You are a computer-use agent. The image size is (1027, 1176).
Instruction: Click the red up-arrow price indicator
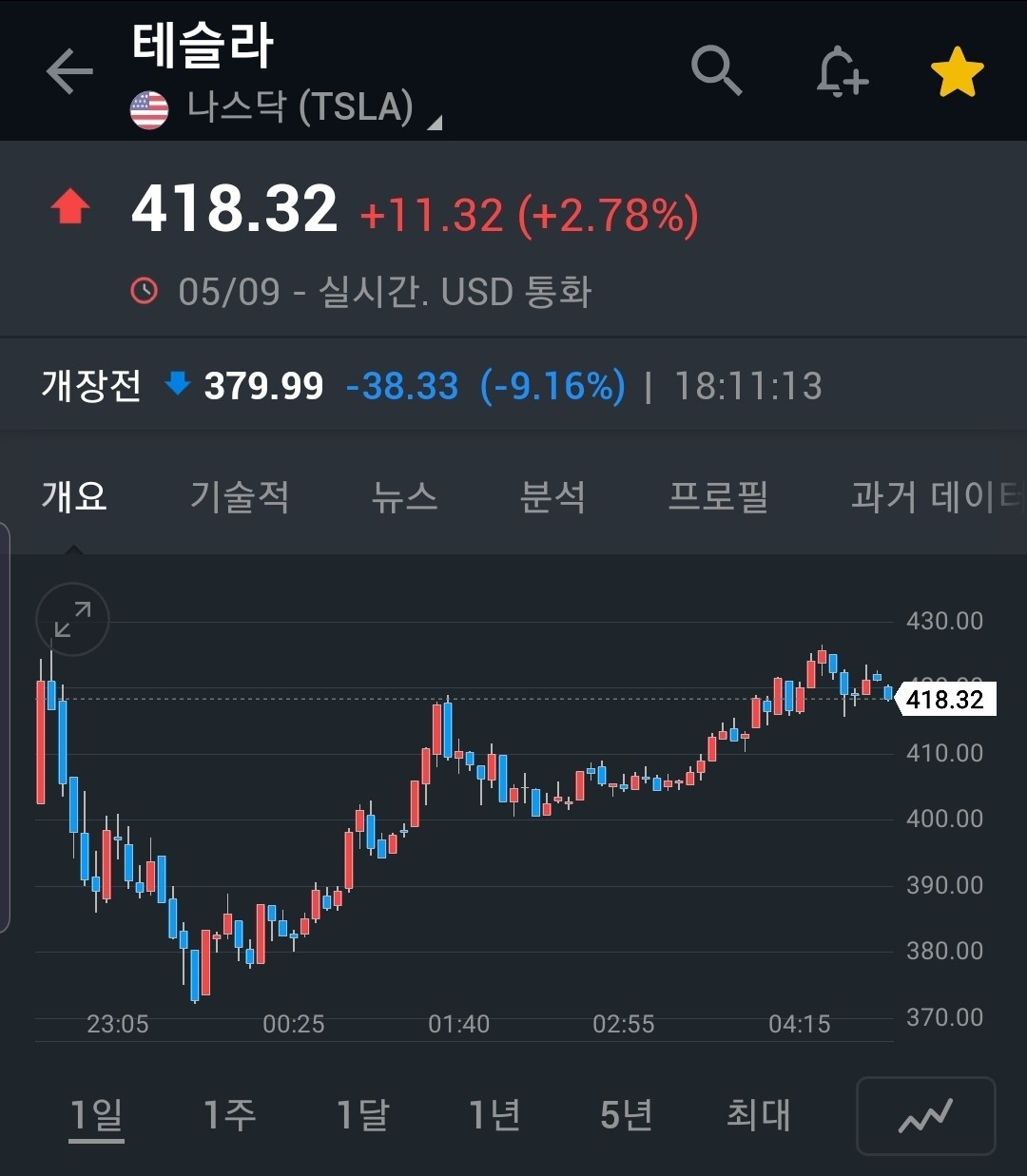click(x=70, y=206)
